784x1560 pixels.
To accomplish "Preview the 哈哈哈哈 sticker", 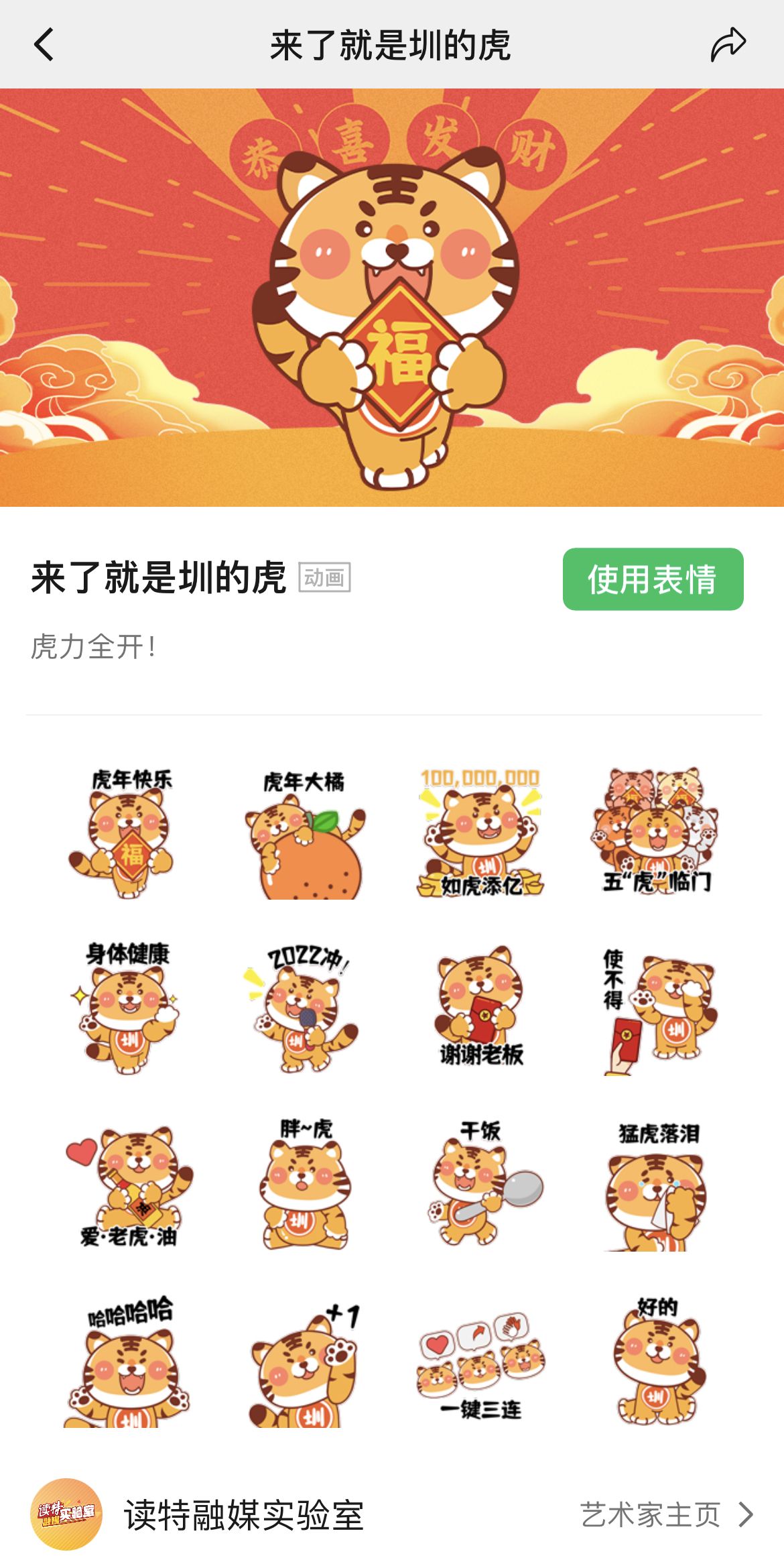I will tap(129, 1361).
